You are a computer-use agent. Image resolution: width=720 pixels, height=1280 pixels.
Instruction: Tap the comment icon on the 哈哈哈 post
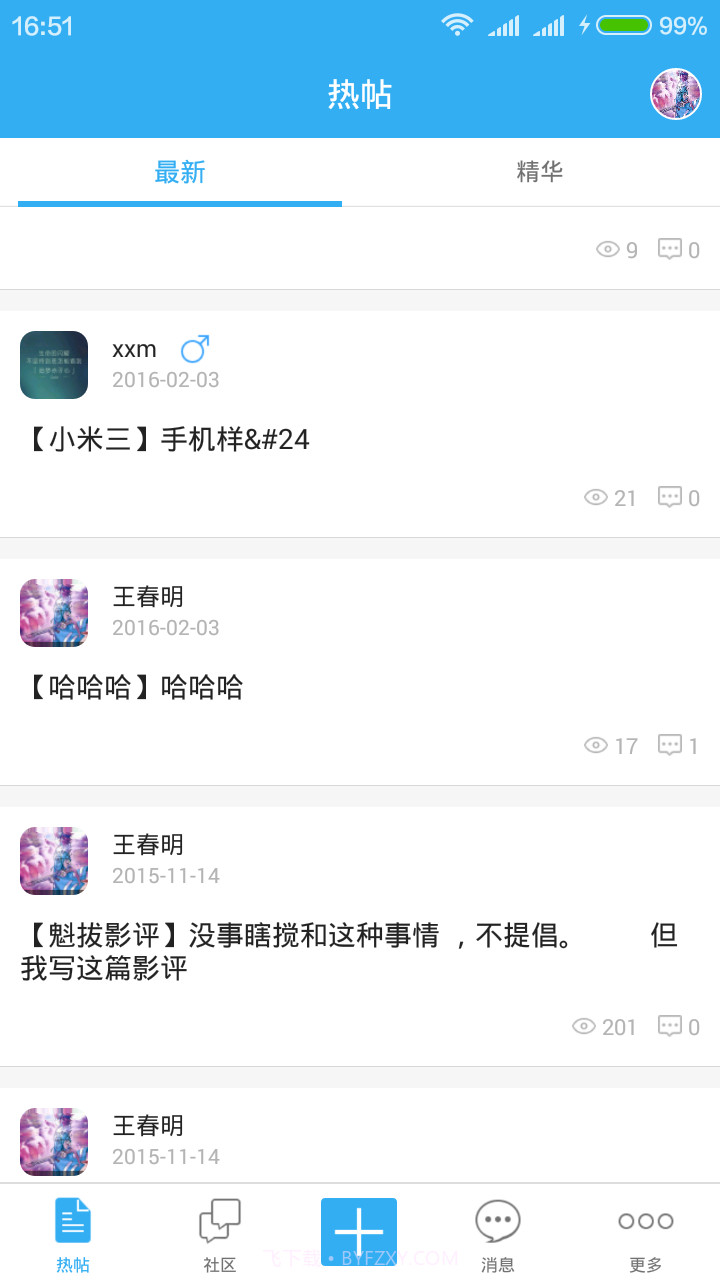pyautogui.click(x=670, y=745)
